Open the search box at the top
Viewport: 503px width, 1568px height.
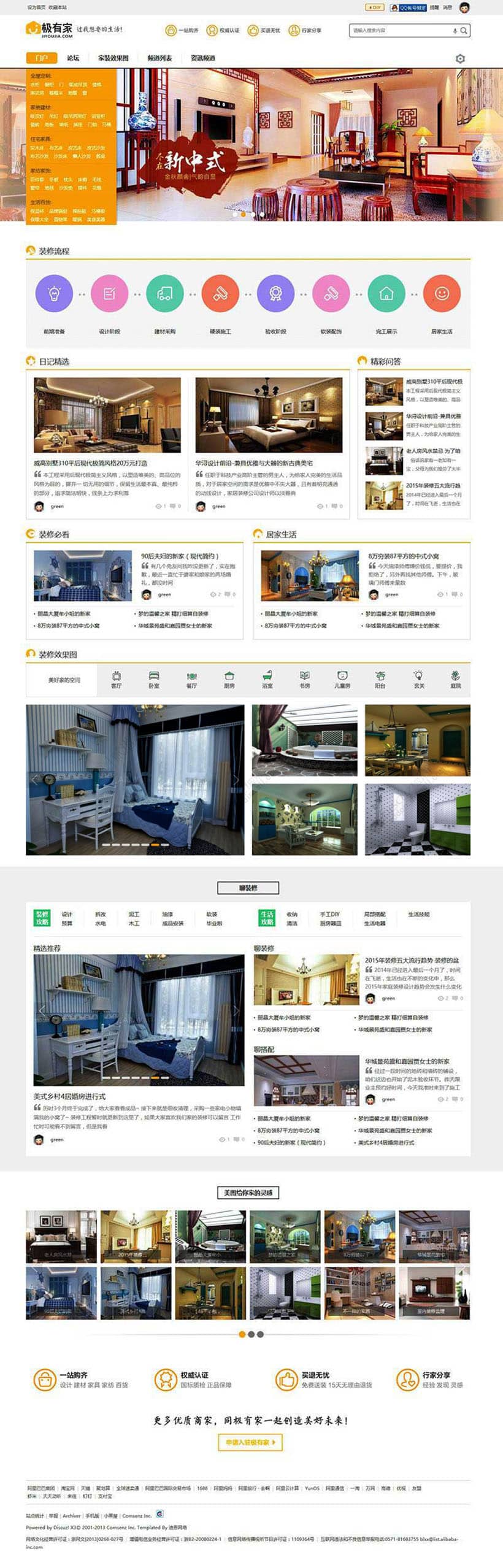click(x=400, y=30)
